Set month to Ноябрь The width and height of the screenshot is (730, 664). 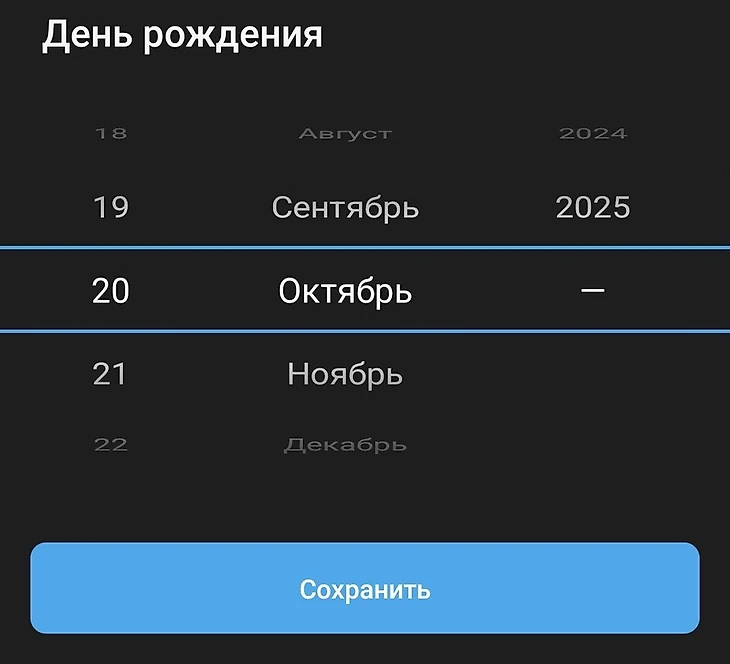coord(345,374)
